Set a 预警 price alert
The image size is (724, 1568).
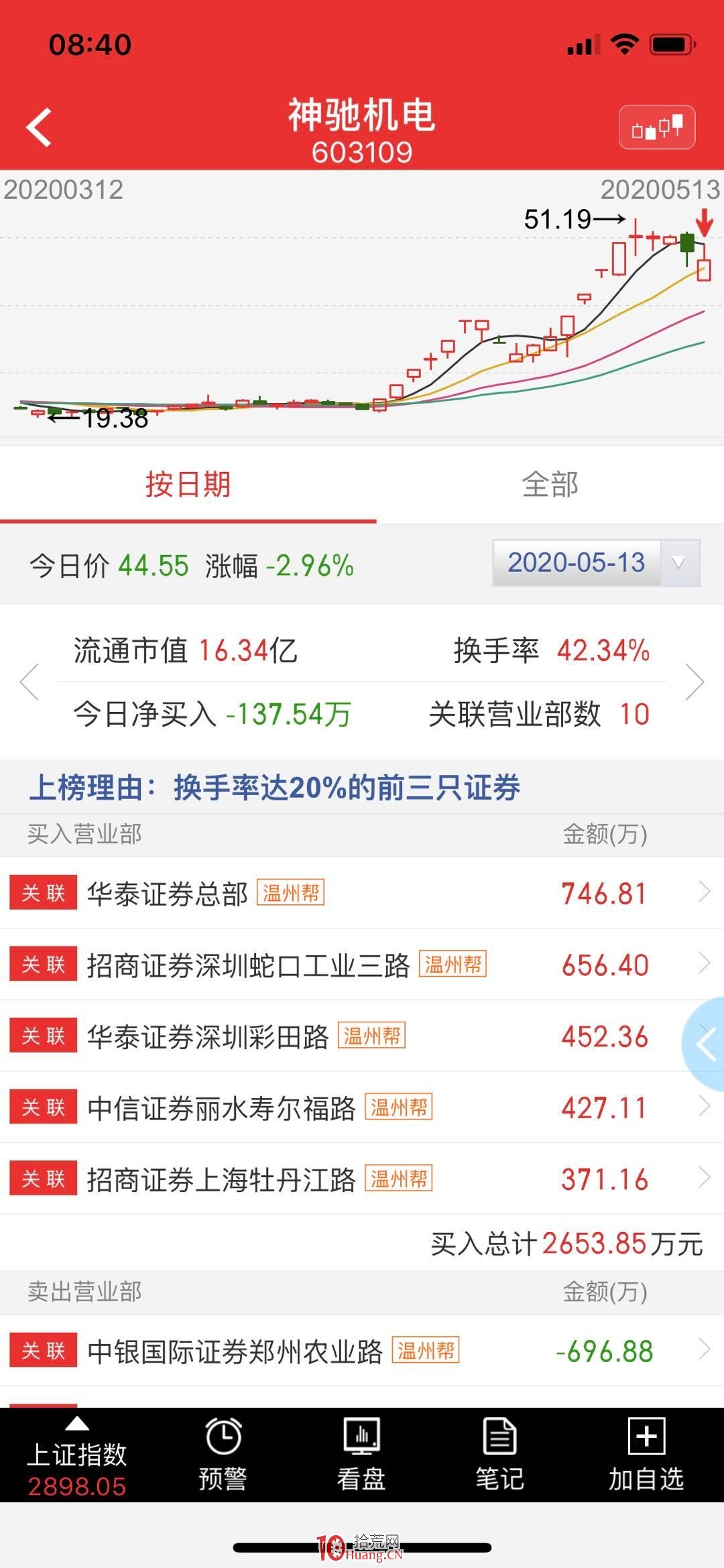click(x=223, y=1455)
